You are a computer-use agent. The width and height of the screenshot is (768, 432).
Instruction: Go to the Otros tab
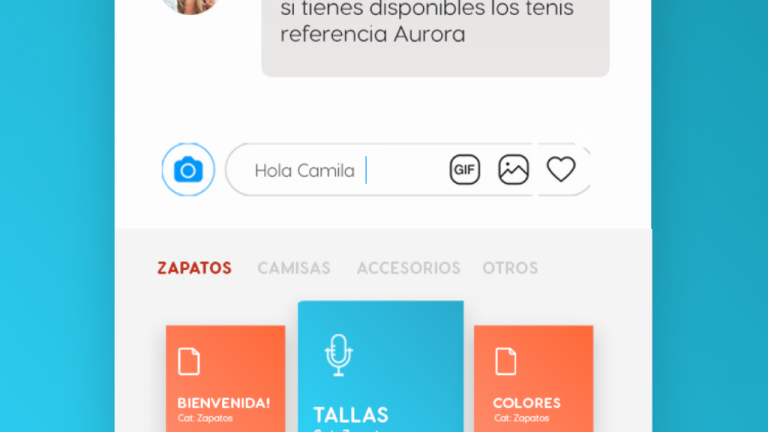pos(510,268)
